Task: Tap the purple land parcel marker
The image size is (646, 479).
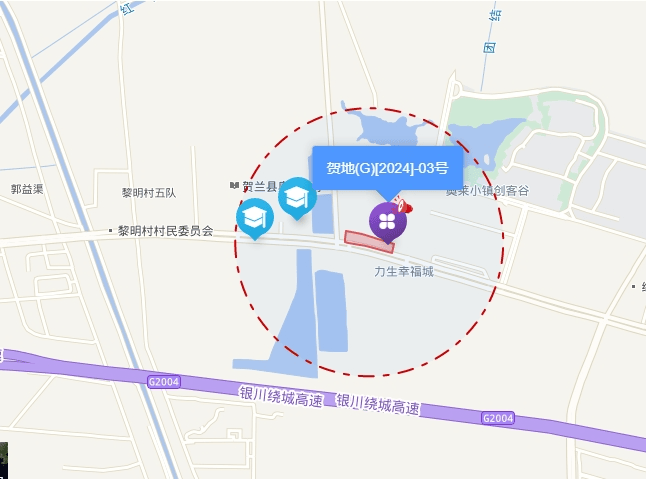Action: [x=387, y=221]
